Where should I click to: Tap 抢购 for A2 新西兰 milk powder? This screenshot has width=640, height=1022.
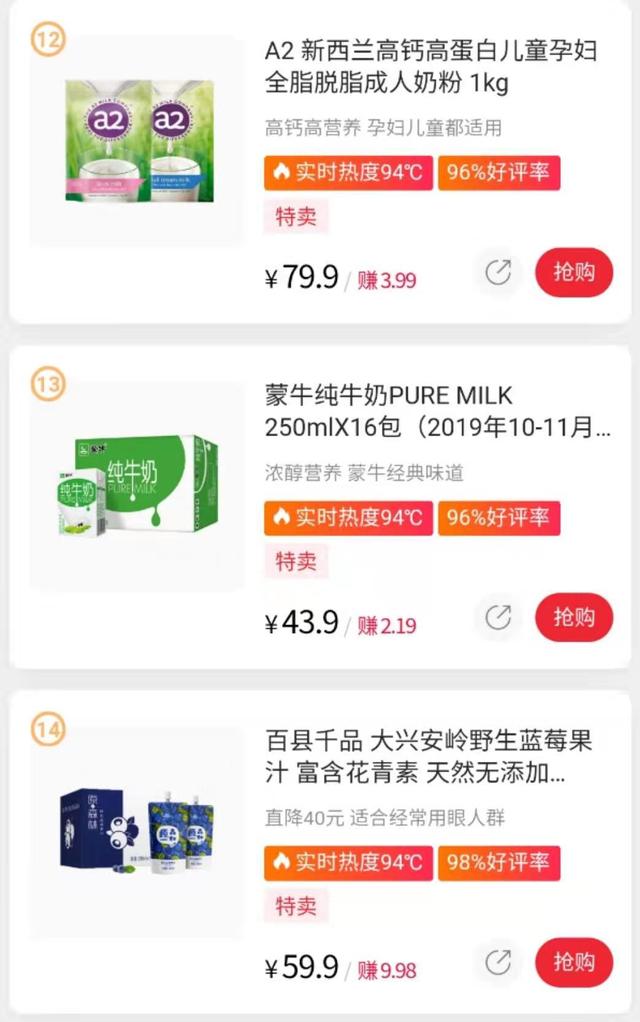tap(573, 272)
